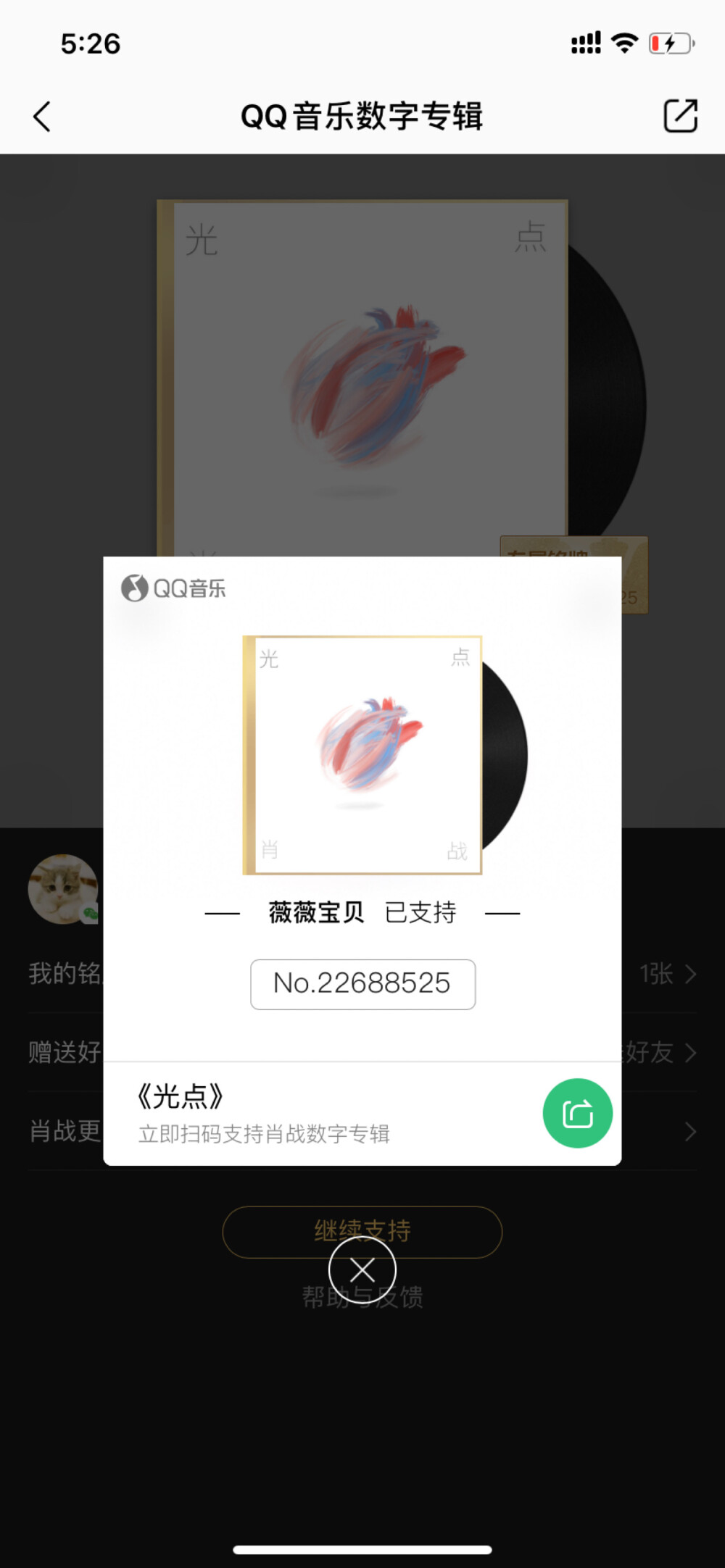Tap the green share circle icon

pyautogui.click(x=577, y=1113)
